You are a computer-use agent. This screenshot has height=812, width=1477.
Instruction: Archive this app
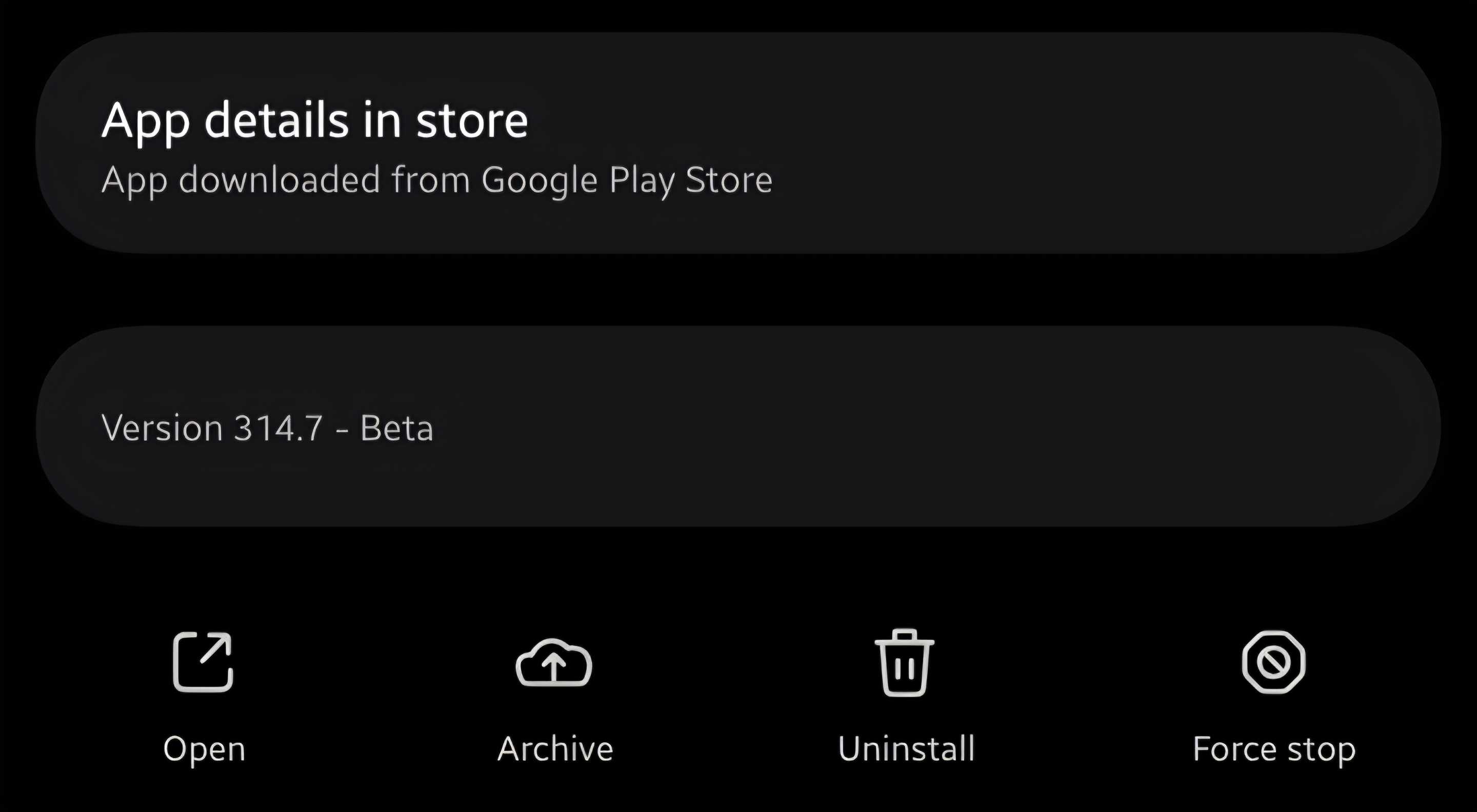click(554, 696)
